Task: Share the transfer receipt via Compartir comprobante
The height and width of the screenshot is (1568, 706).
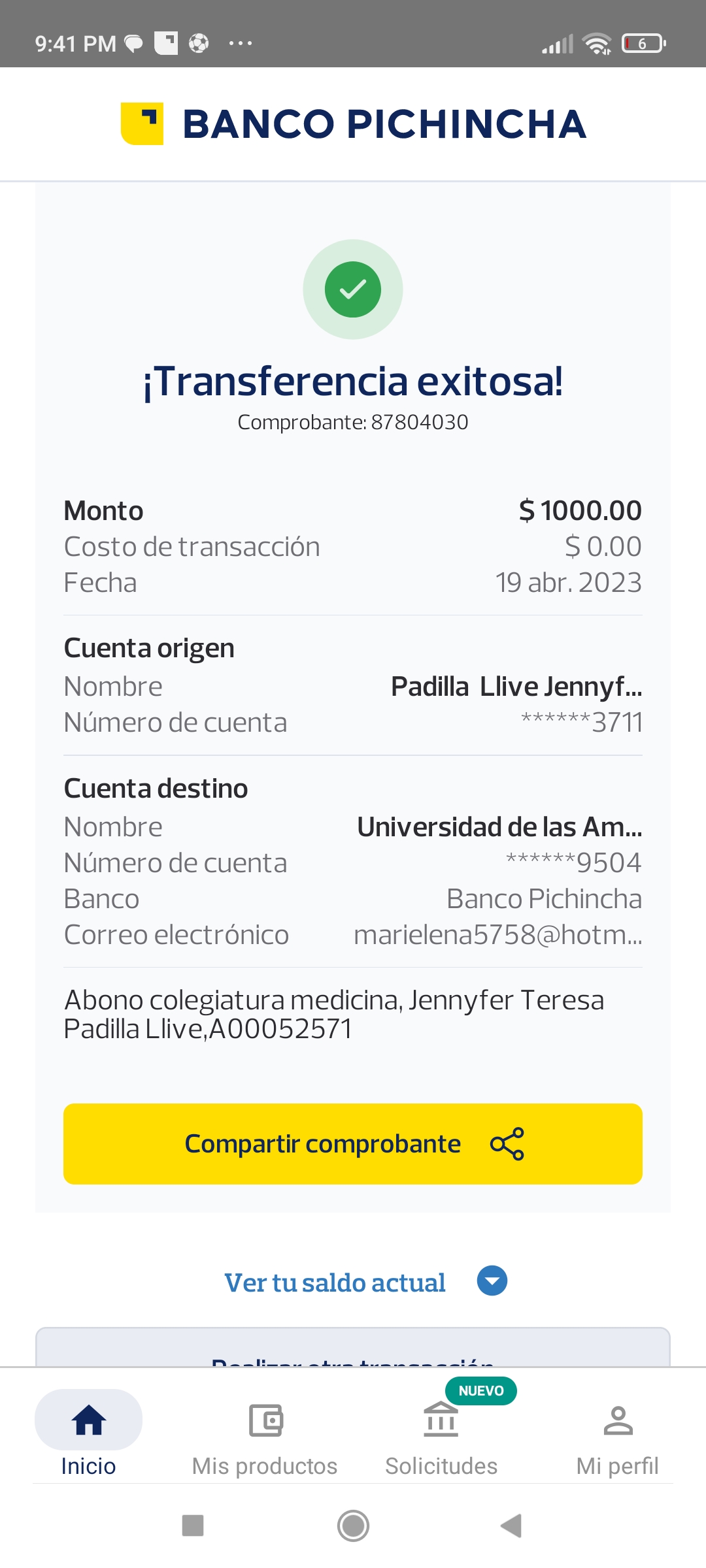Action: pyautogui.click(x=353, y=1143)
